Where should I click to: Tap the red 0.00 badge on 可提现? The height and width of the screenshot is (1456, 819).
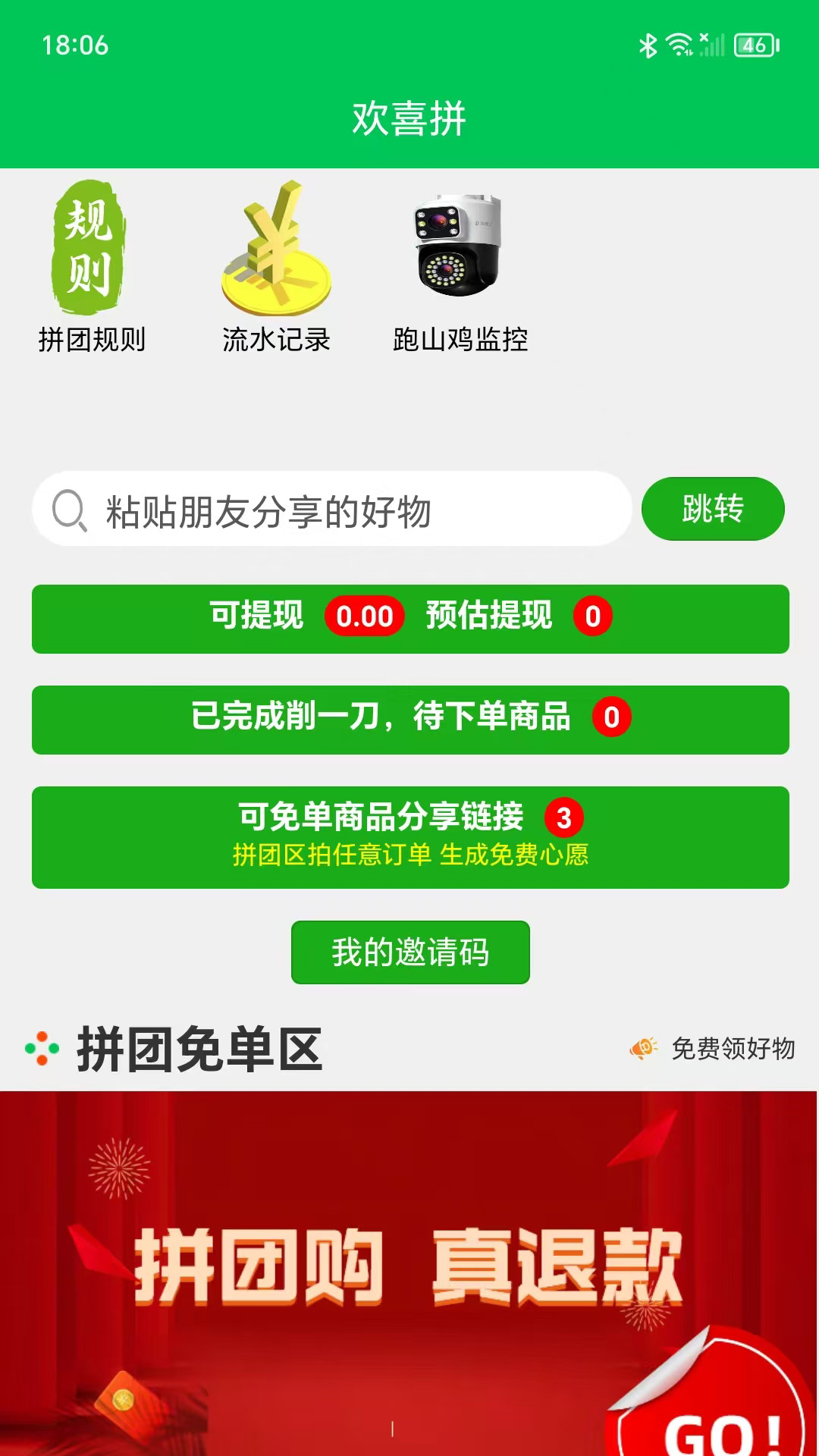coord(363,618)
